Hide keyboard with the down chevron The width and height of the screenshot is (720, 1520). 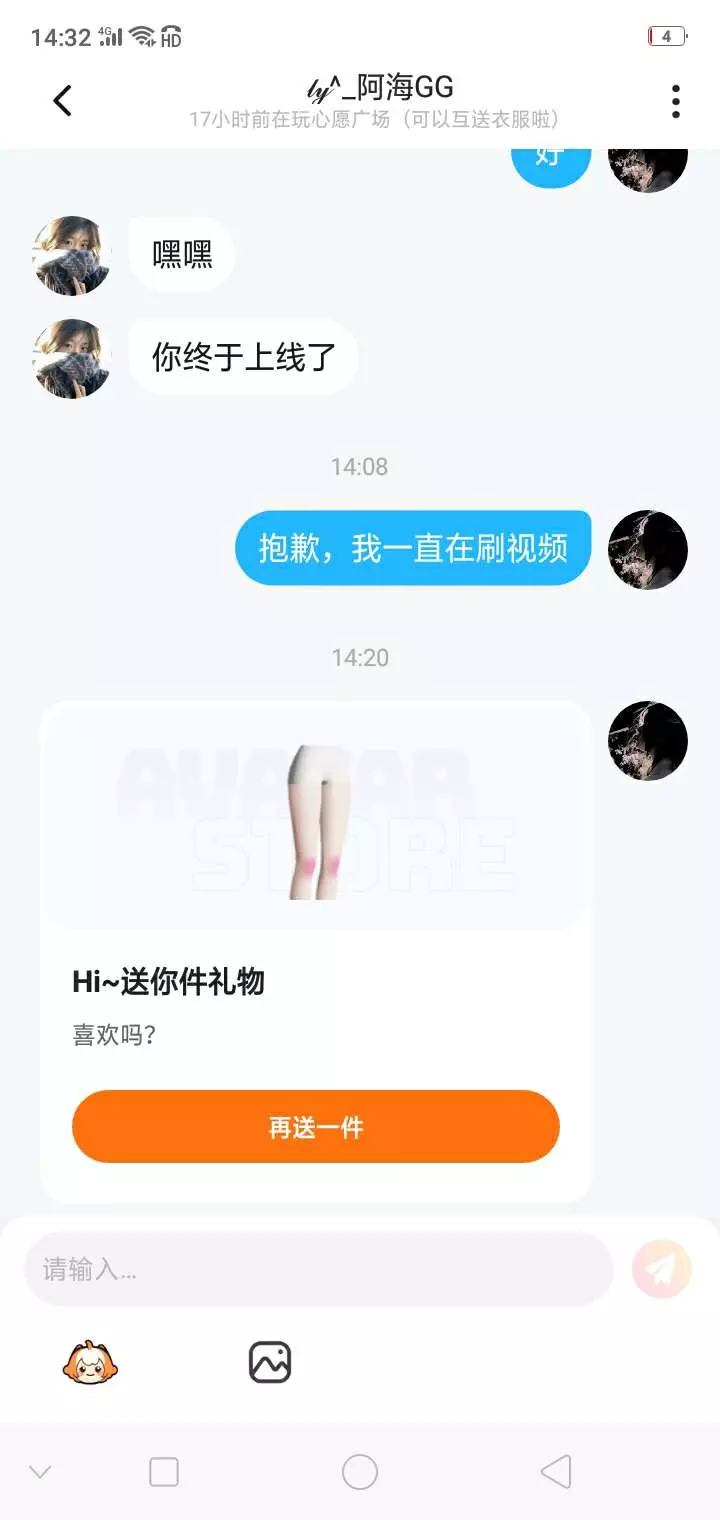[40, 1472]
